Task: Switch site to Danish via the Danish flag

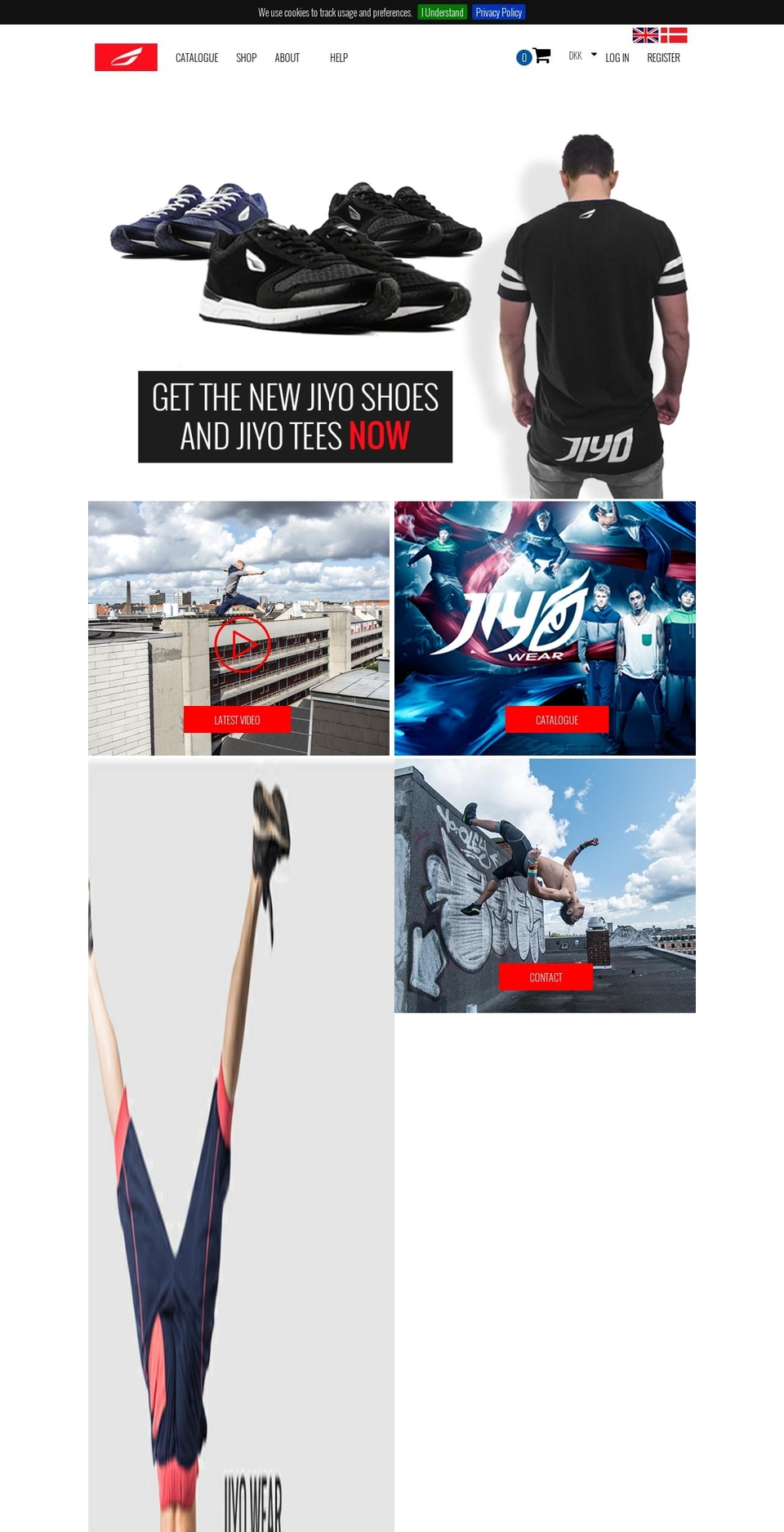Action: click(x=673, y=34)
